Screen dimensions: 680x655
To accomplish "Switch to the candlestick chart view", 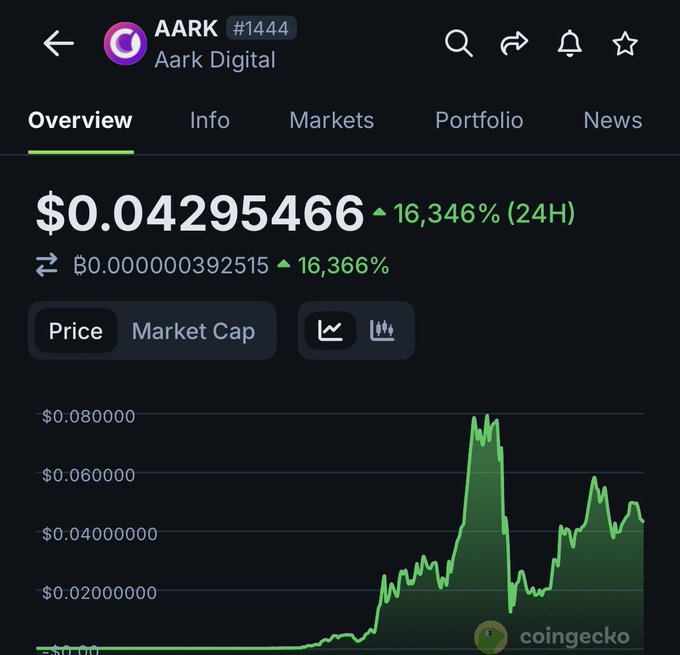I will [x=382, y=331].
